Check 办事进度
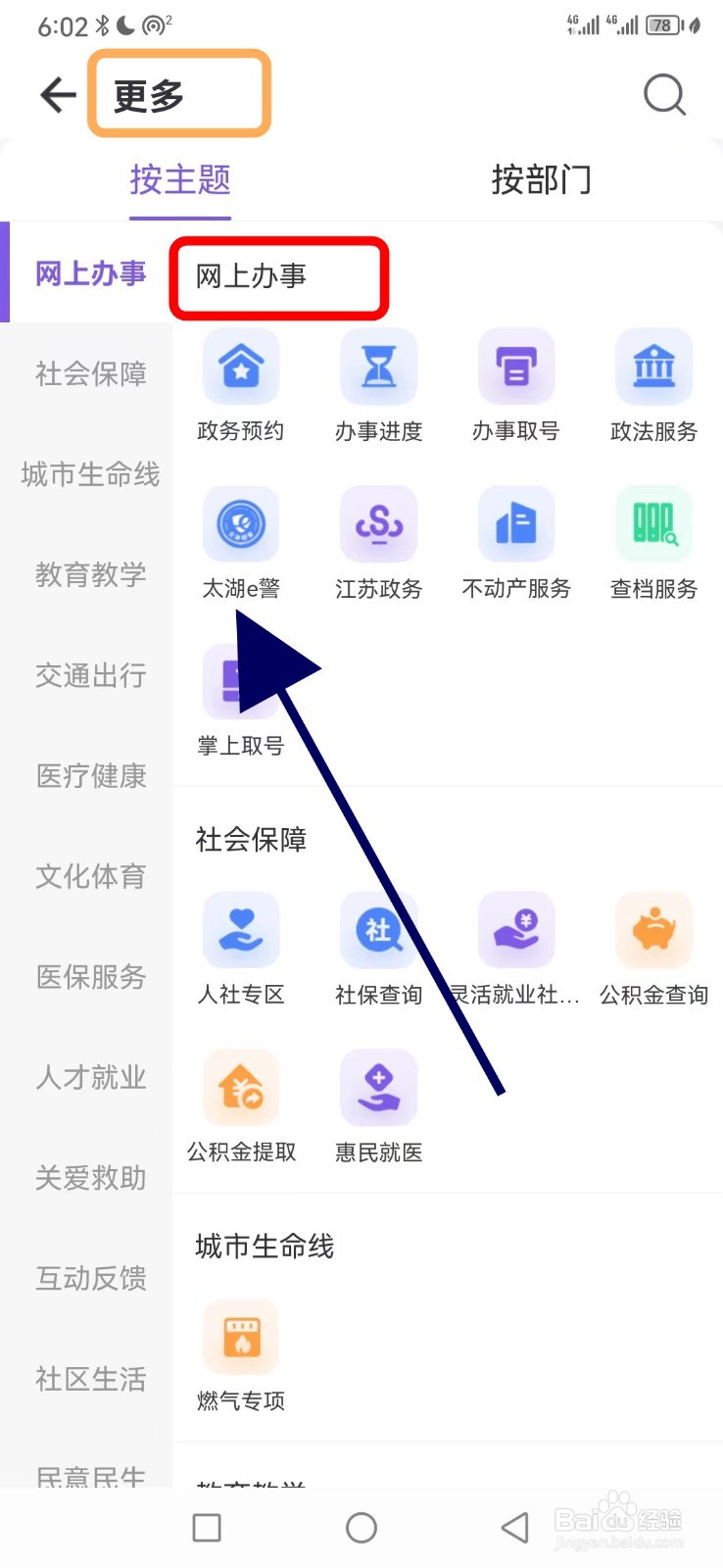The image size is (723, 1568). (x=378, y=386)
